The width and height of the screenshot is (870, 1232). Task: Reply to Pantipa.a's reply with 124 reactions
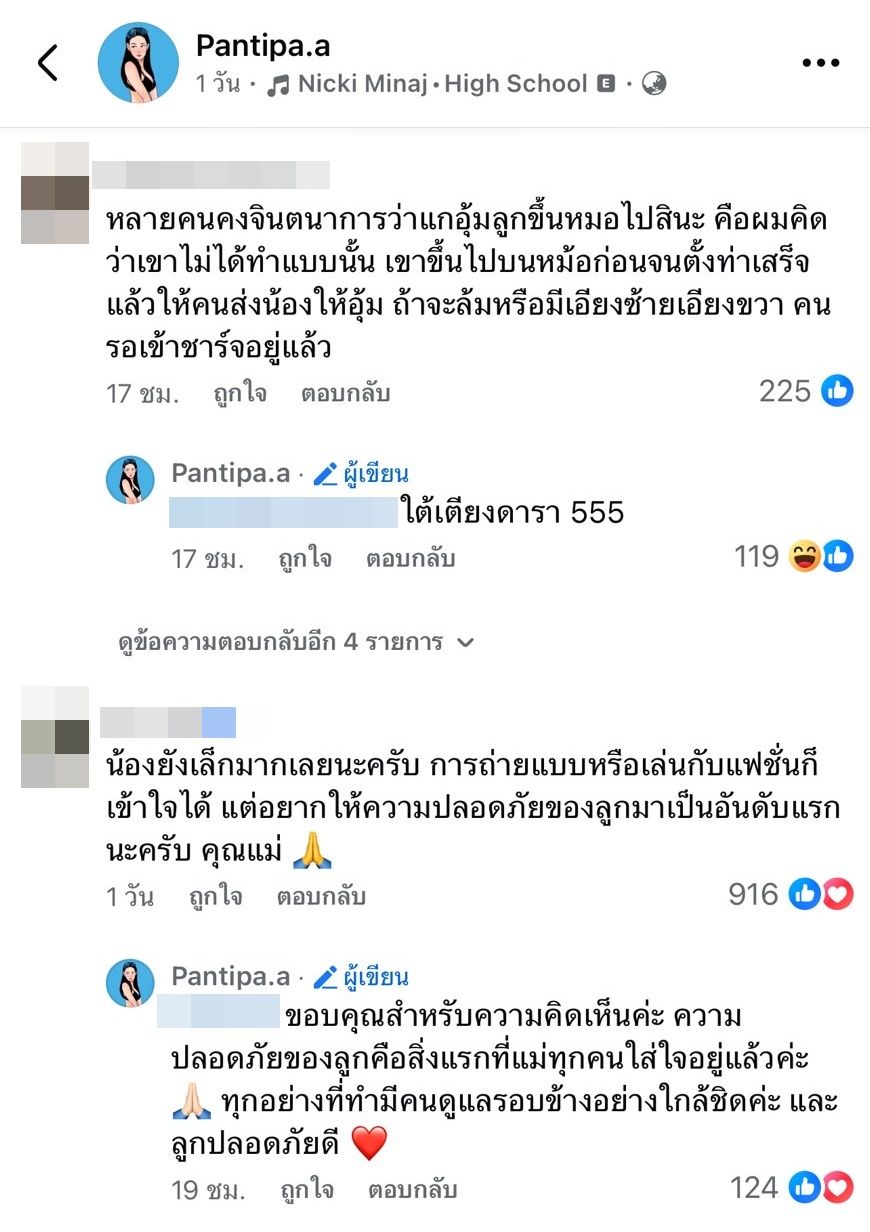coord(412,1190)
